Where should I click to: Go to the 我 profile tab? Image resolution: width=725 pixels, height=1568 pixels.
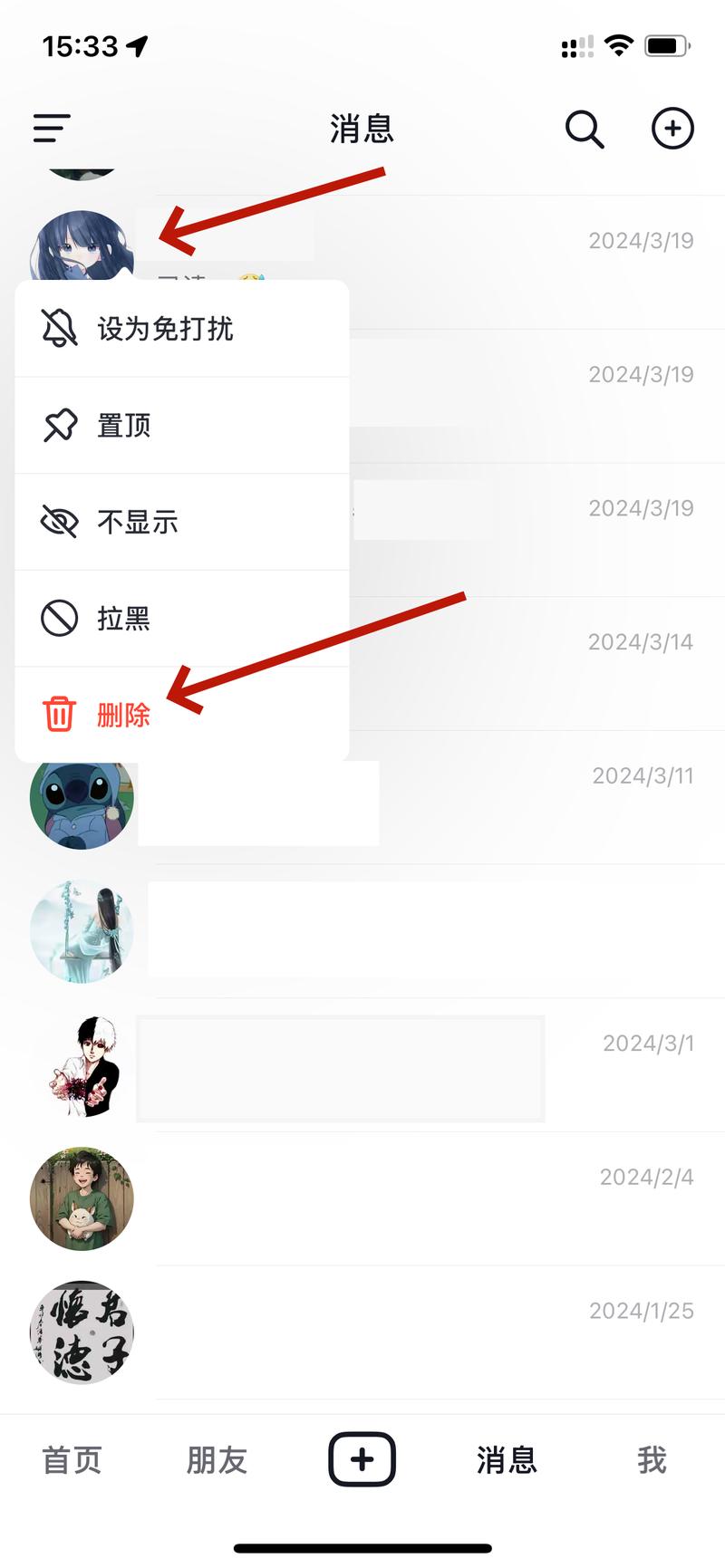pos(652,1460)
